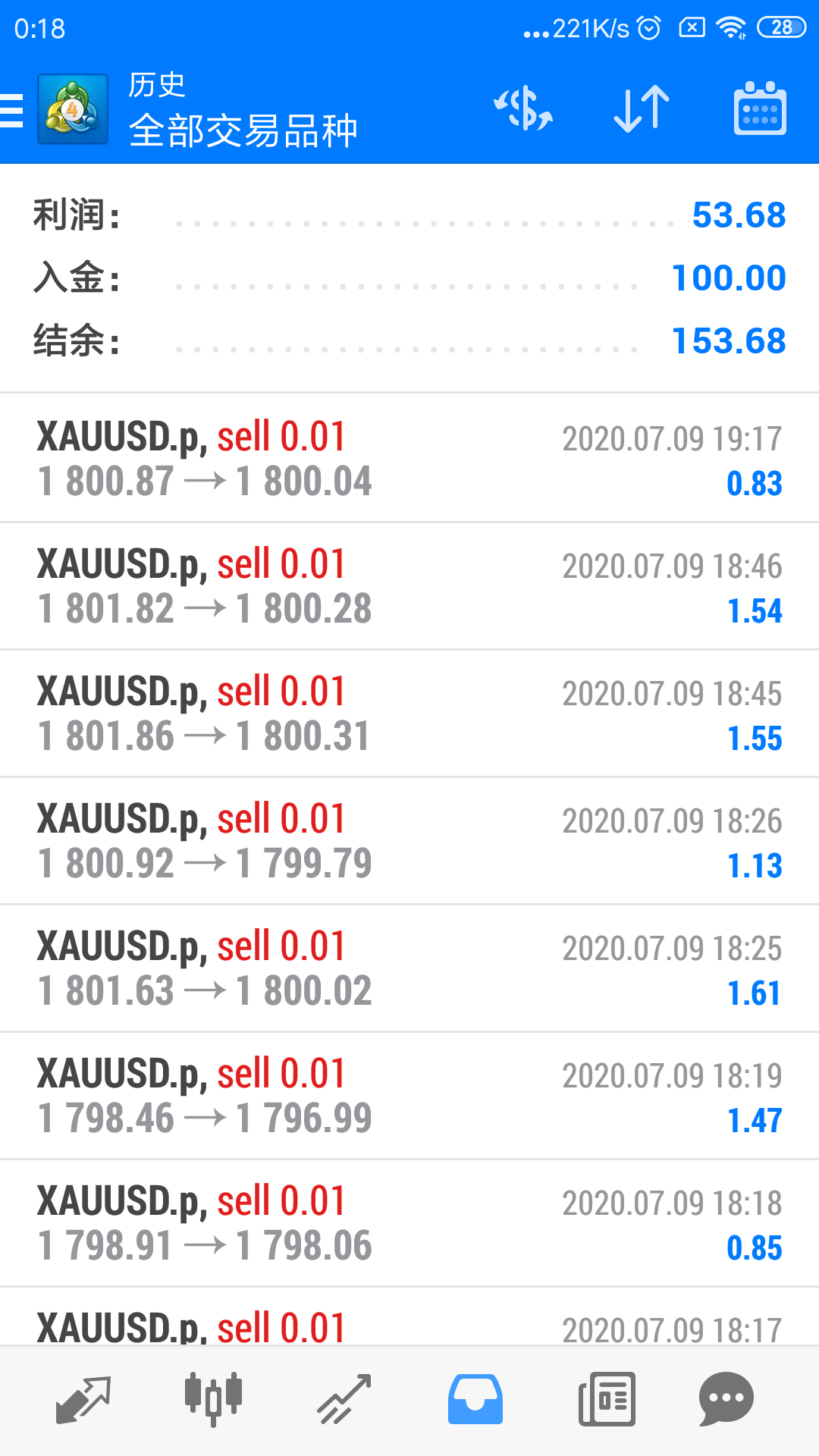Viewport: 819px width, 1456px height.
Task: View the 18:26 trade with 1.13 profit
Action: click(409, 840)
